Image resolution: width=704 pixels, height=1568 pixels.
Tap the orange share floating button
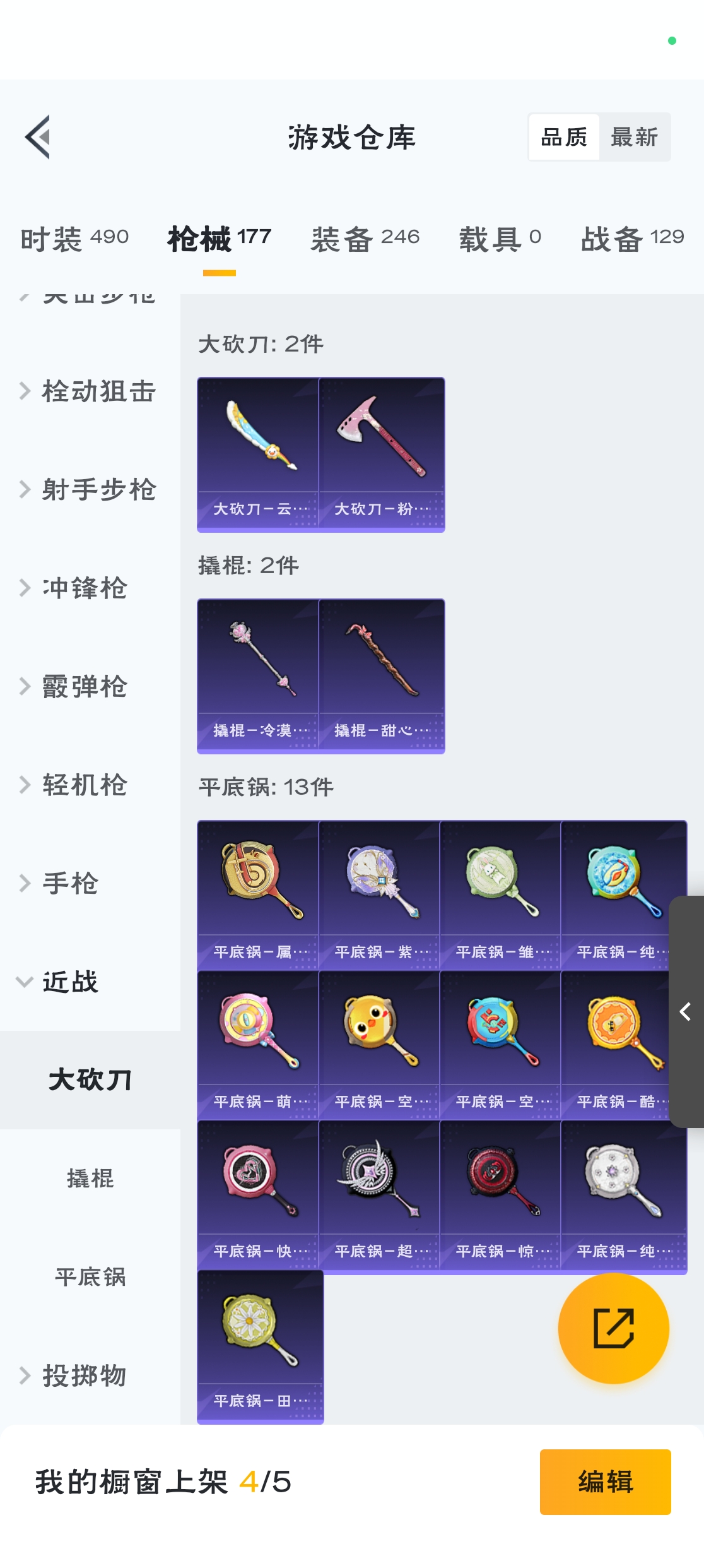(613, 1328)
